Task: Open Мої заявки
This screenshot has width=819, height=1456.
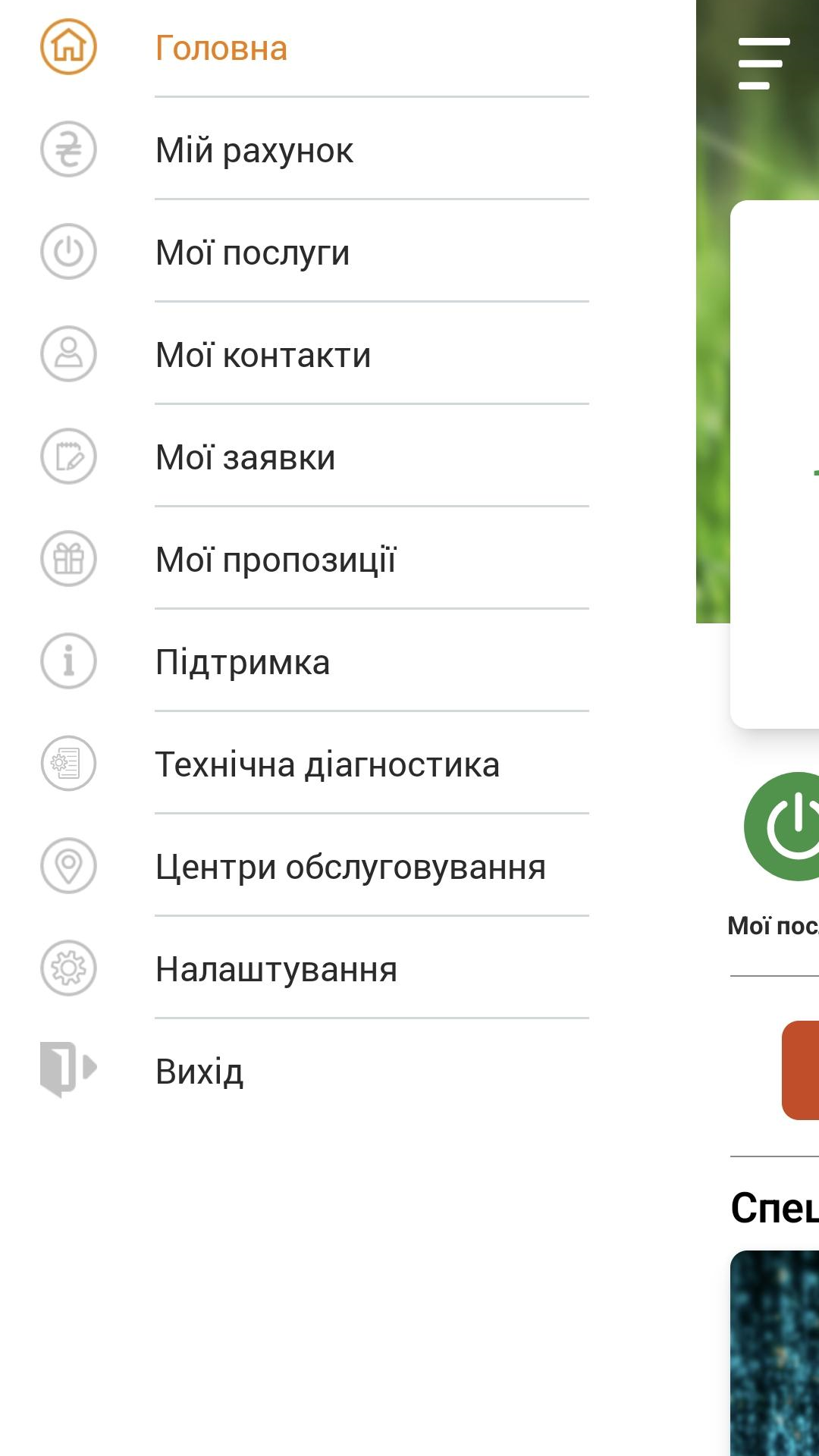Action: (315, 457)
